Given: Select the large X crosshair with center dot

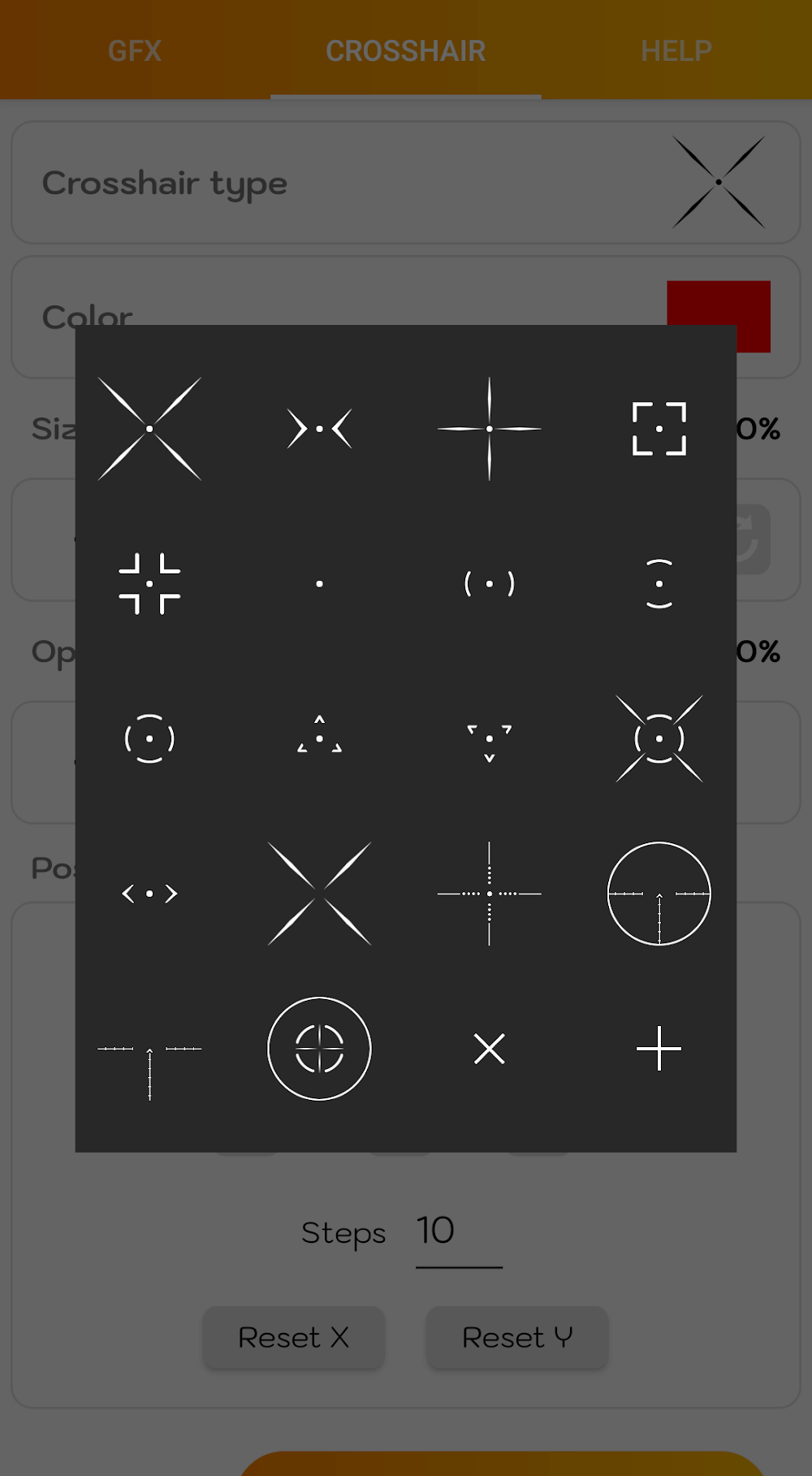Looking at the screenshot, I should click(x=149, y=429).
